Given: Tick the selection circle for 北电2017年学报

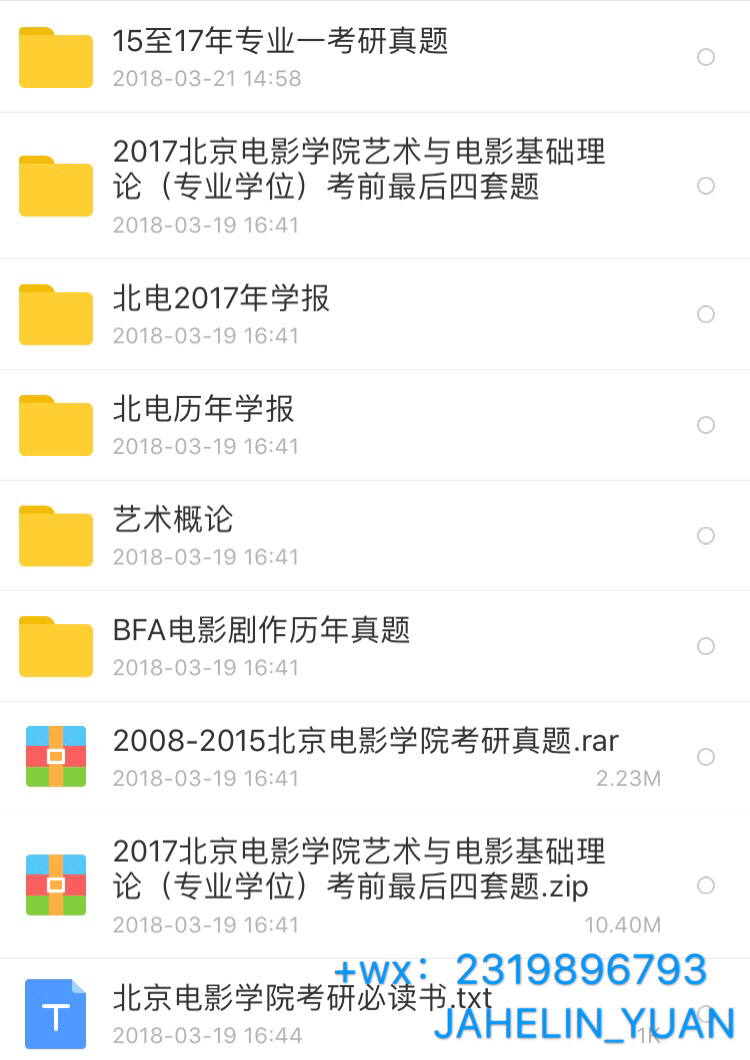Looking at the screenshot, I should (705, 314).
